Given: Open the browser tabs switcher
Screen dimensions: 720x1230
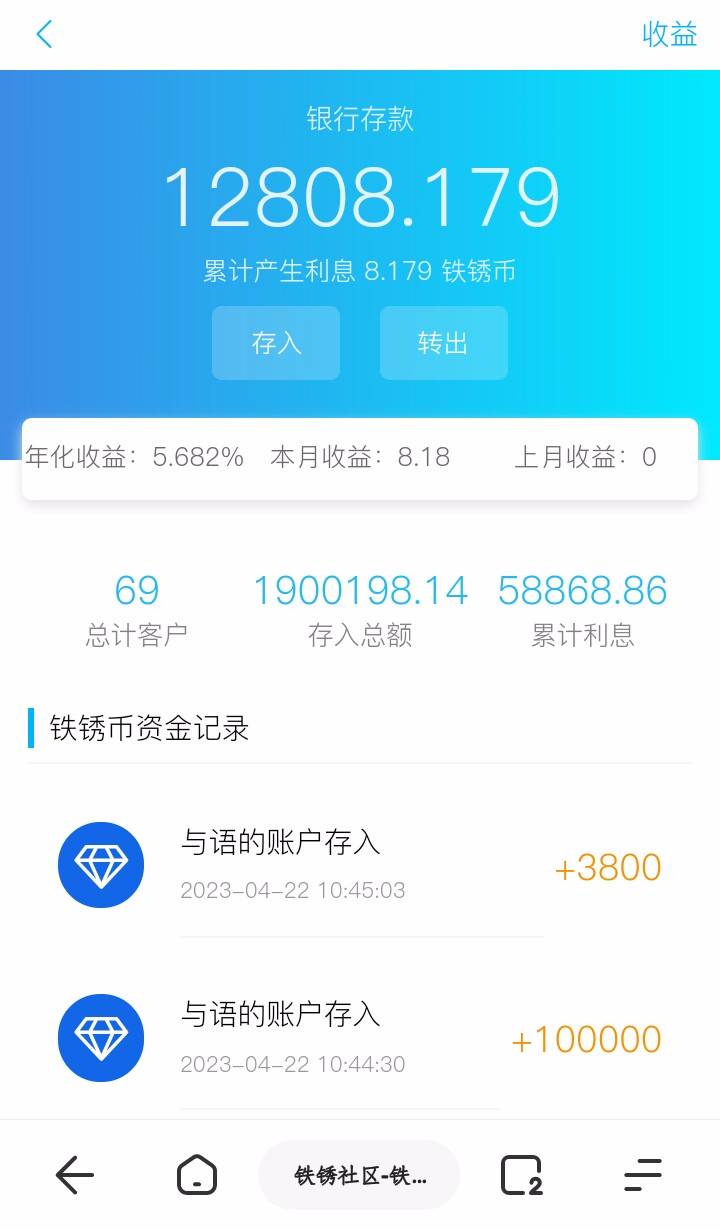Looking at the screenshot, I should (x=521, y=1175).
